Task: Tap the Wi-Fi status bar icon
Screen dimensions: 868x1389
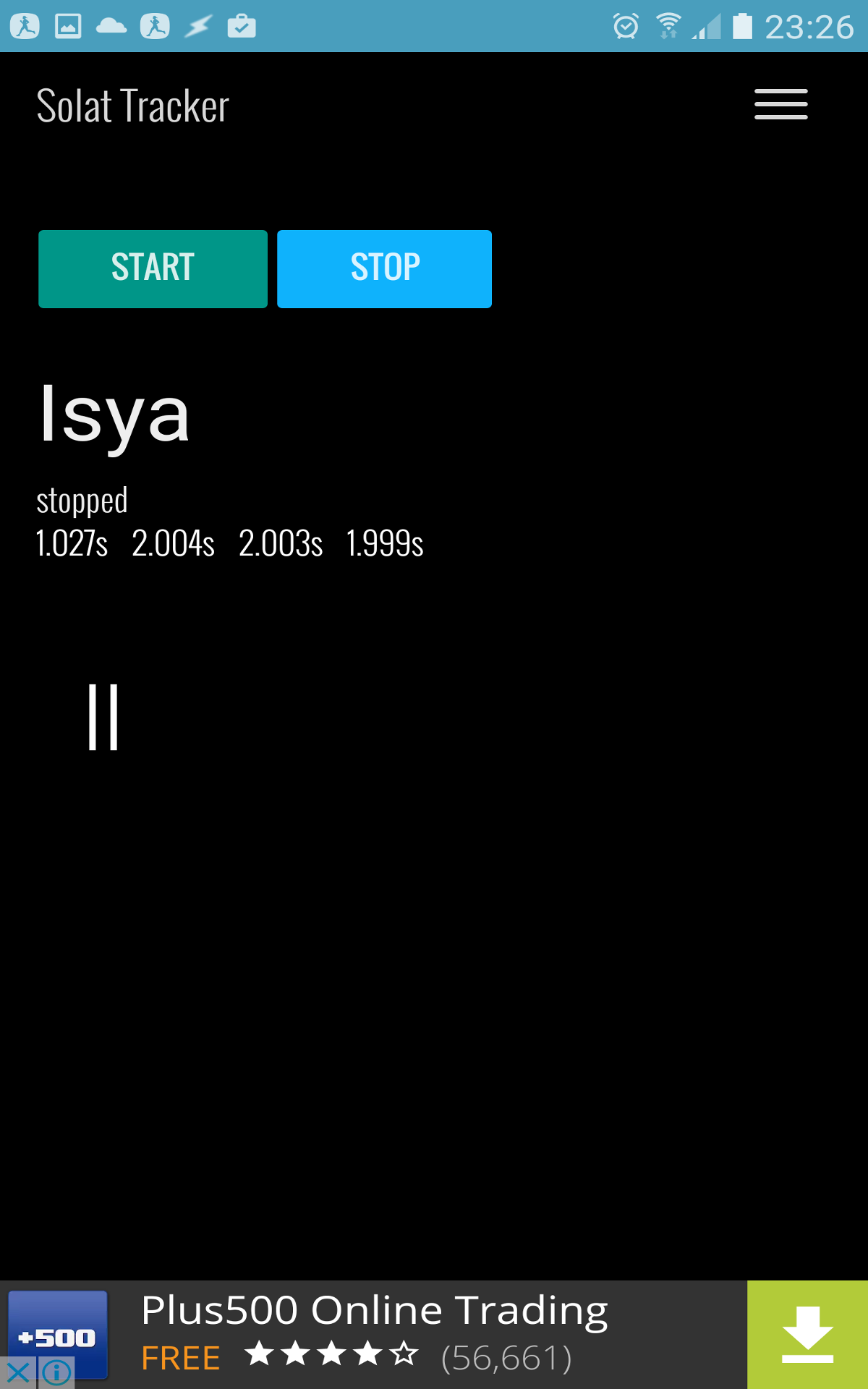Action: (669, 26)
